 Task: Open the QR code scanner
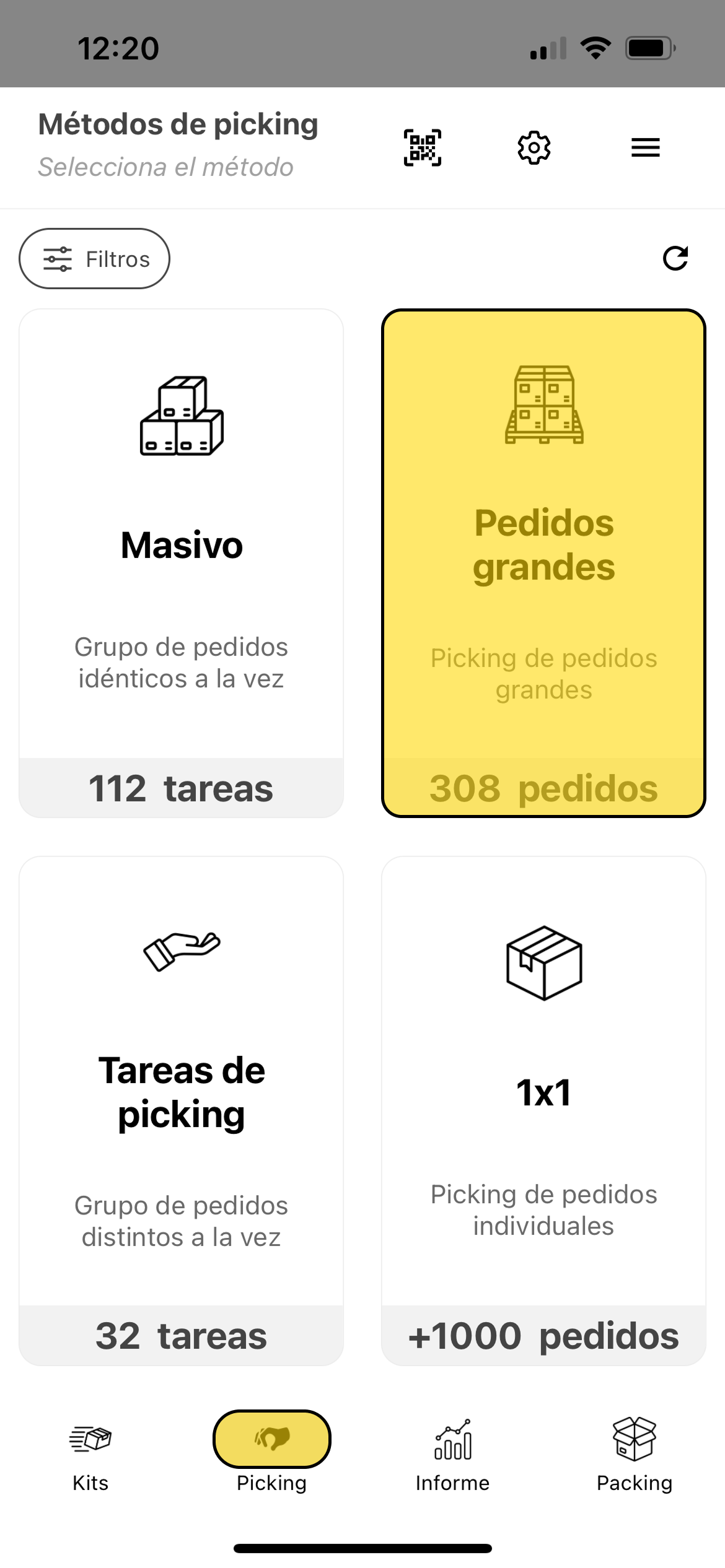pyautogui.click(x=423, y=147)
